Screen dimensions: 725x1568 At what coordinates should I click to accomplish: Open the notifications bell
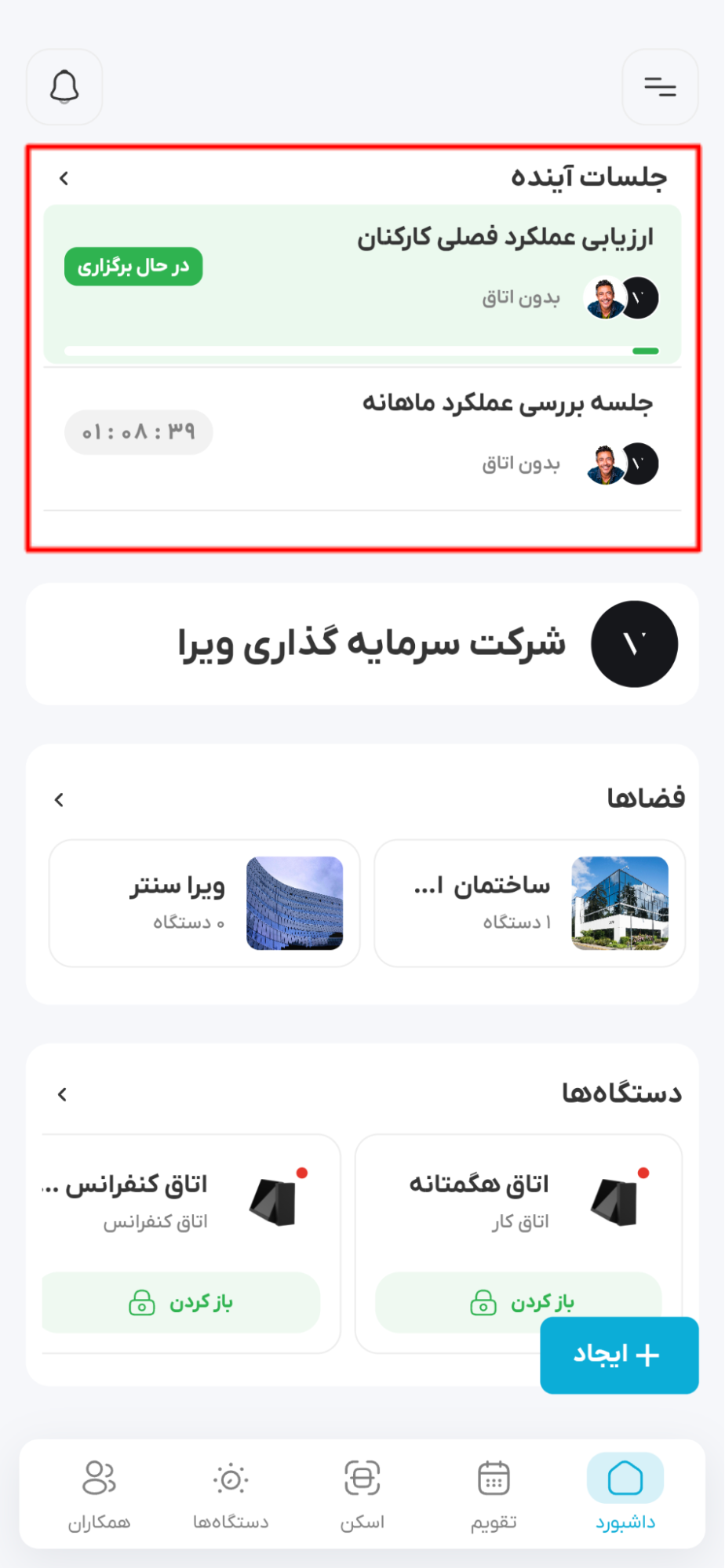click(64, 87)
